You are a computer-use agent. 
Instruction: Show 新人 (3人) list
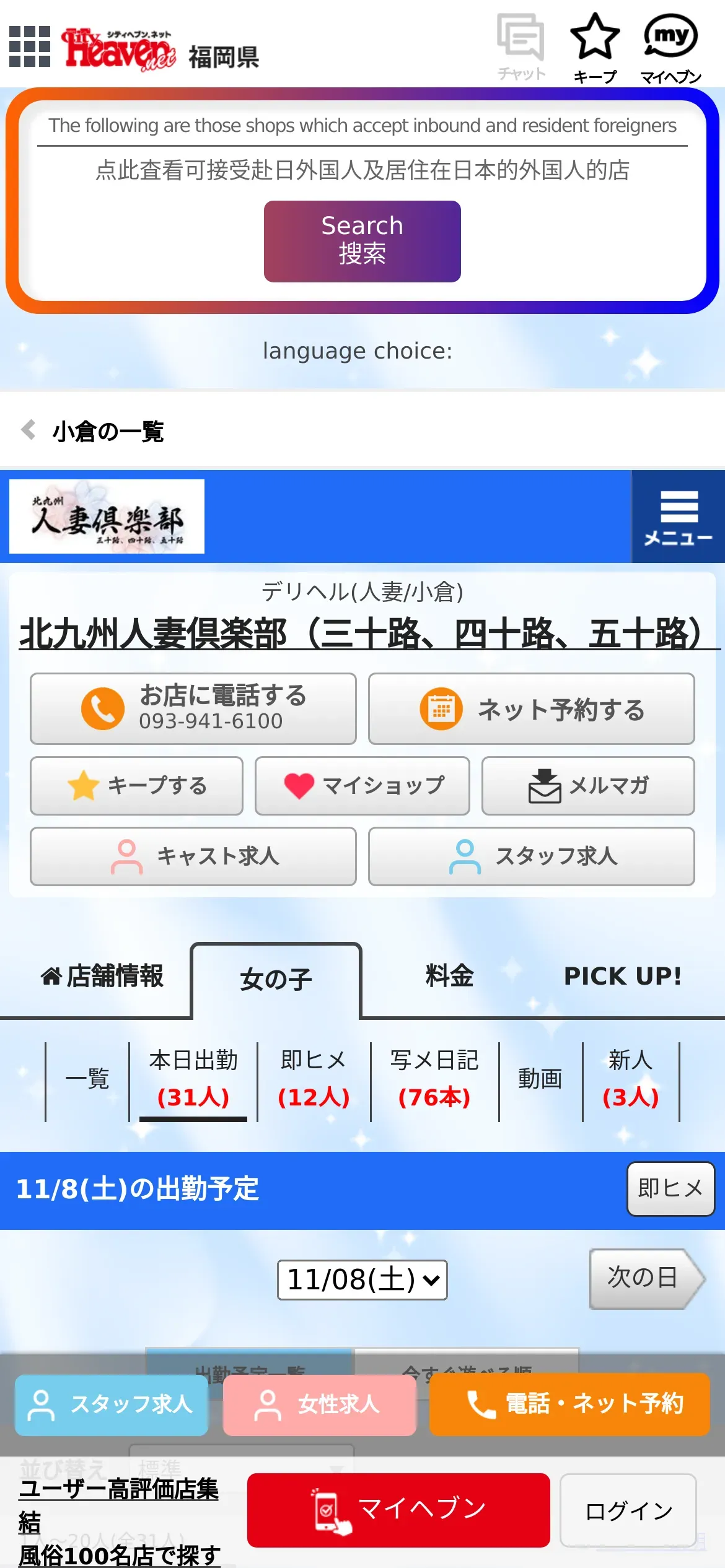630,1079
